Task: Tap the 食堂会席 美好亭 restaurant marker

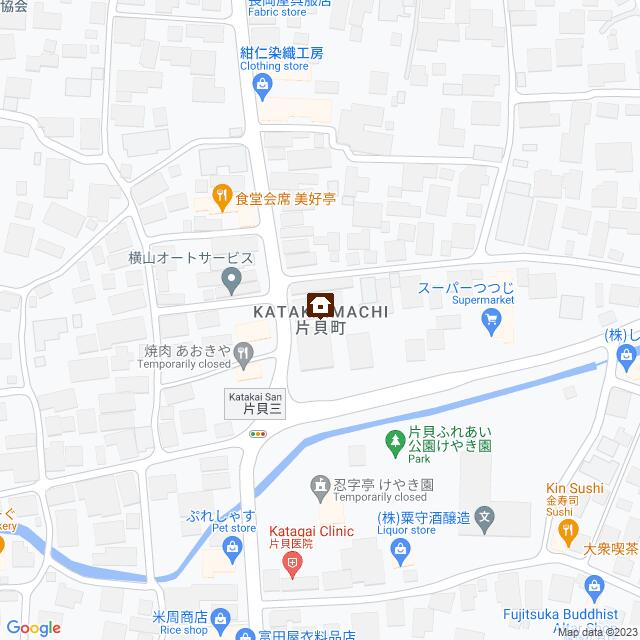Action: click(223, 198)
